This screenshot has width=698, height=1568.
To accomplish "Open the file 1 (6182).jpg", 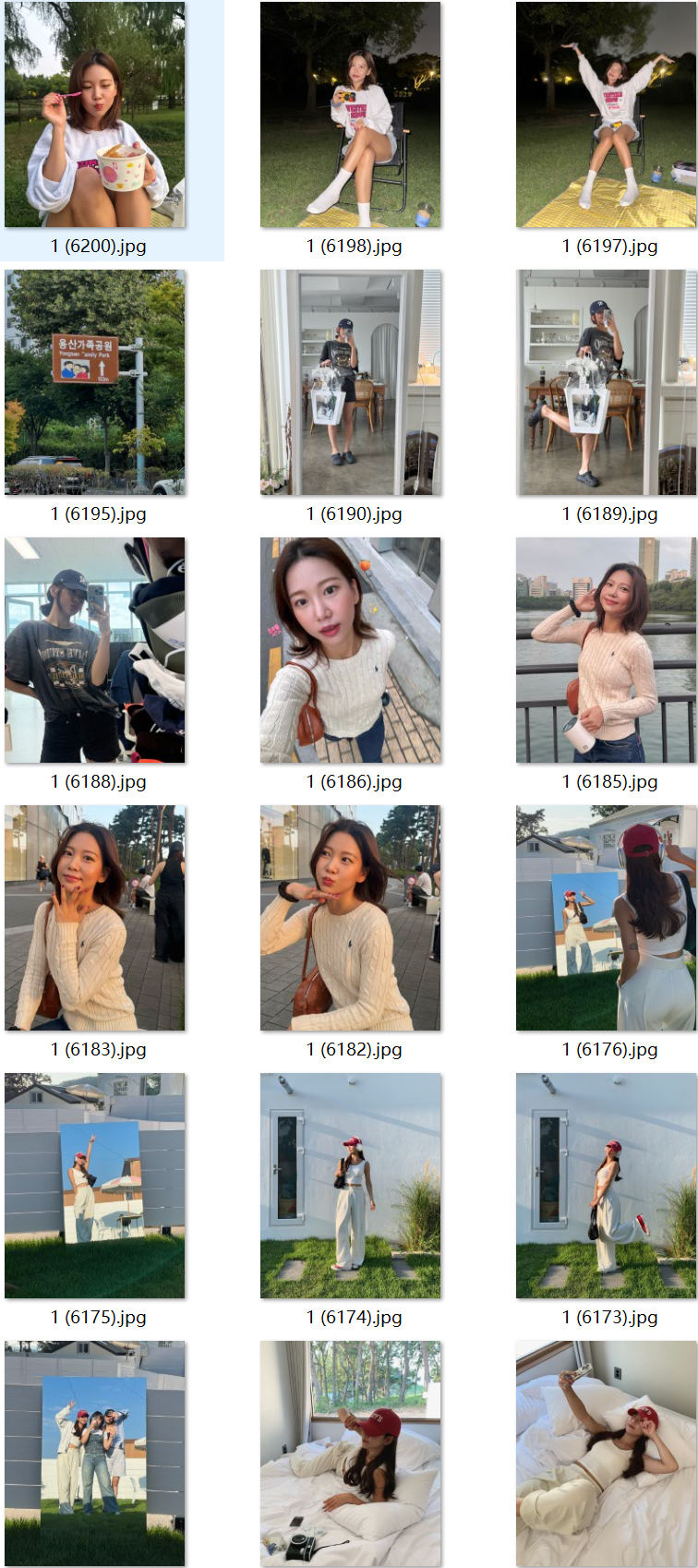I will (350, 918).
